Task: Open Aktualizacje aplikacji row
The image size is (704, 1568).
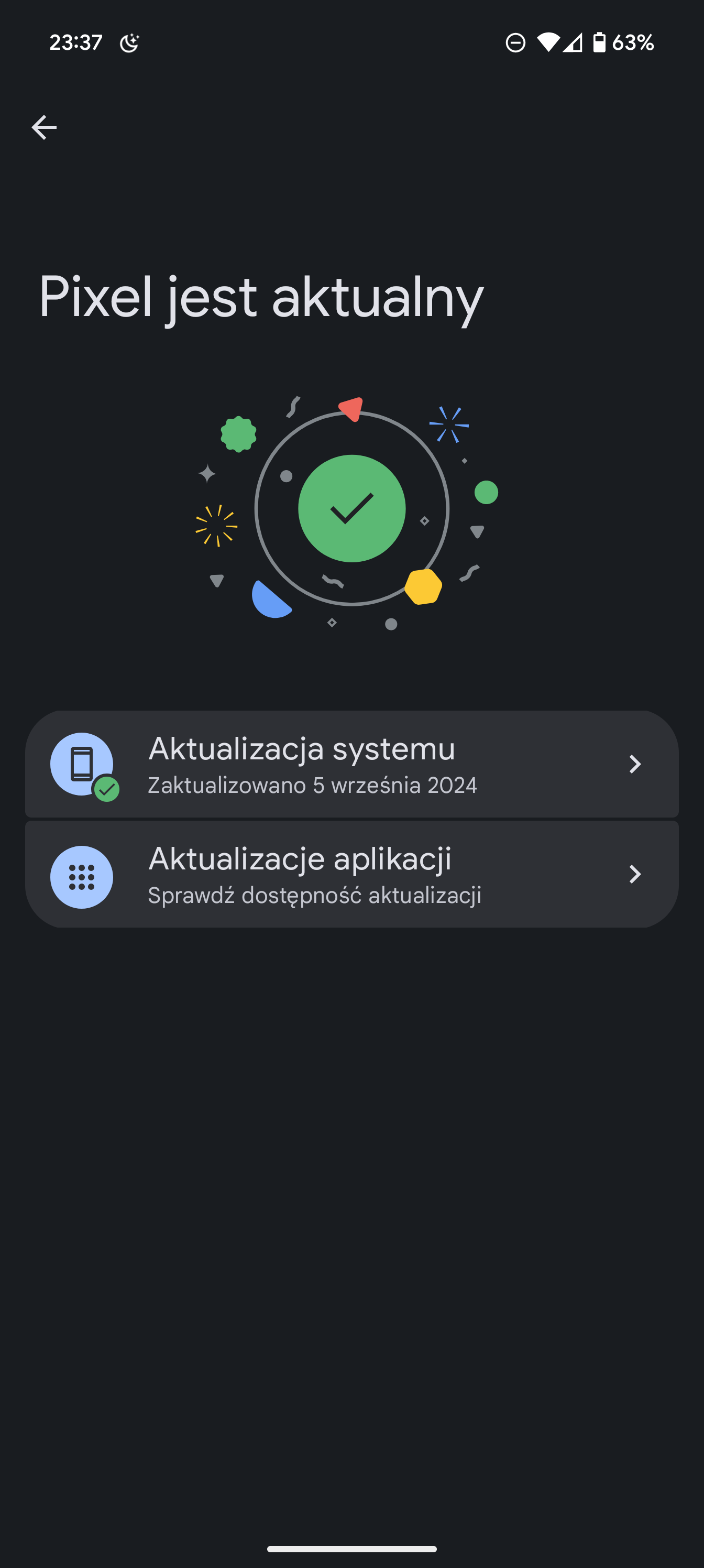Action: (351, 874)
